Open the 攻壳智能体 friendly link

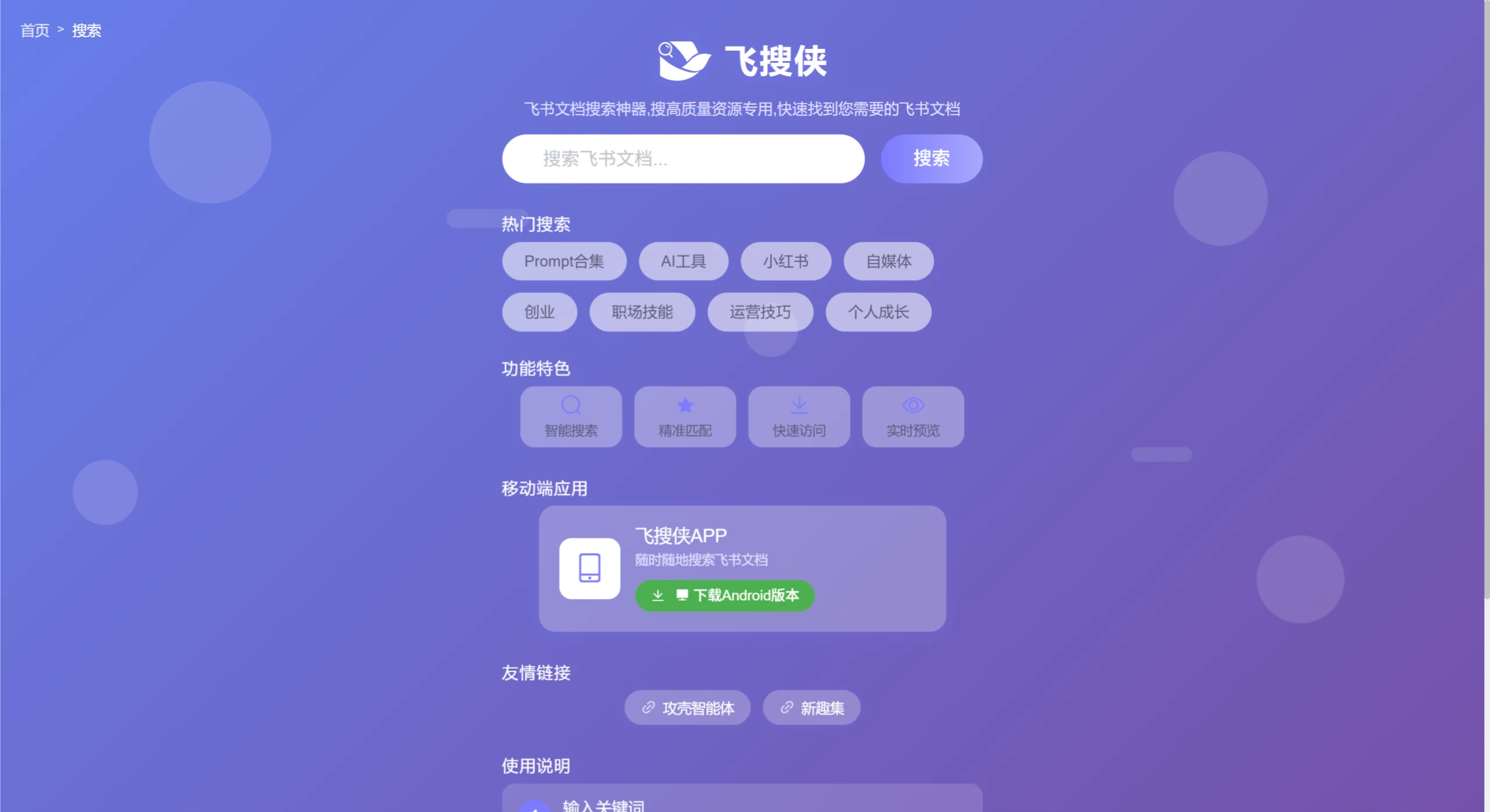coord(687,708)
